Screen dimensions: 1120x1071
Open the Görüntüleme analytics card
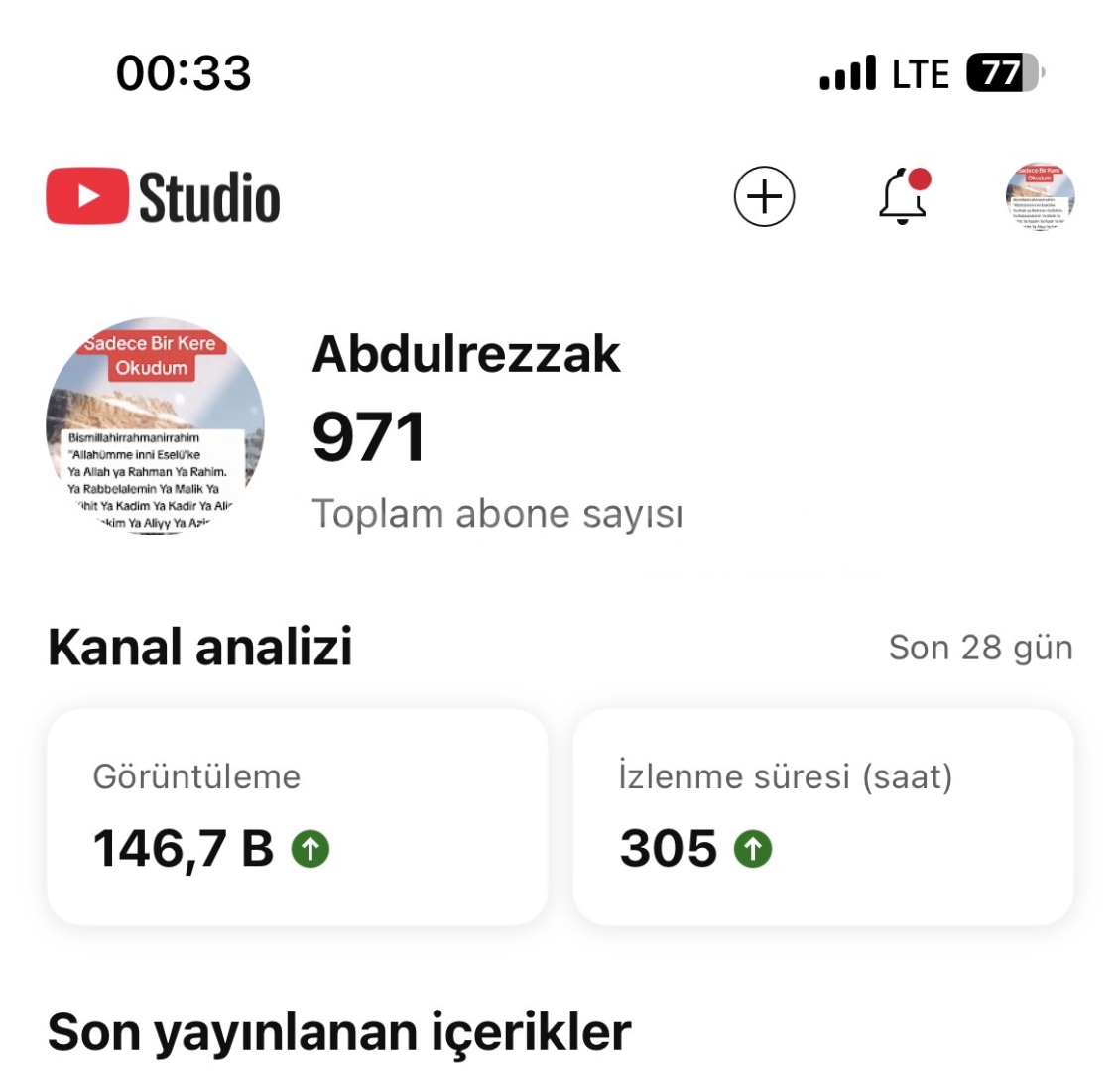point(297,817)
